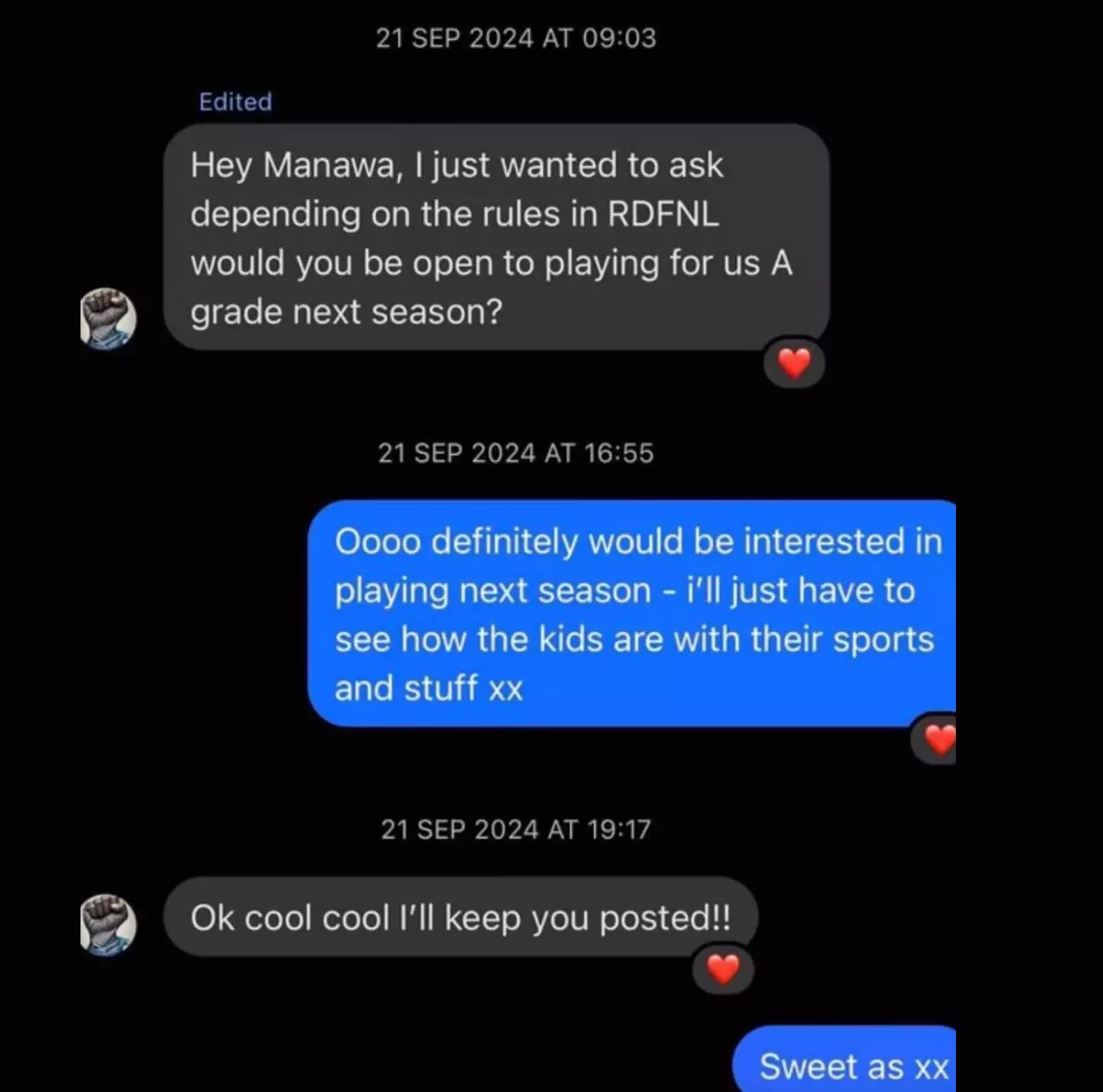View heart reaction on "keep you posted" message
This screenshot has height=1092, width=1103.
click(723, 969)
